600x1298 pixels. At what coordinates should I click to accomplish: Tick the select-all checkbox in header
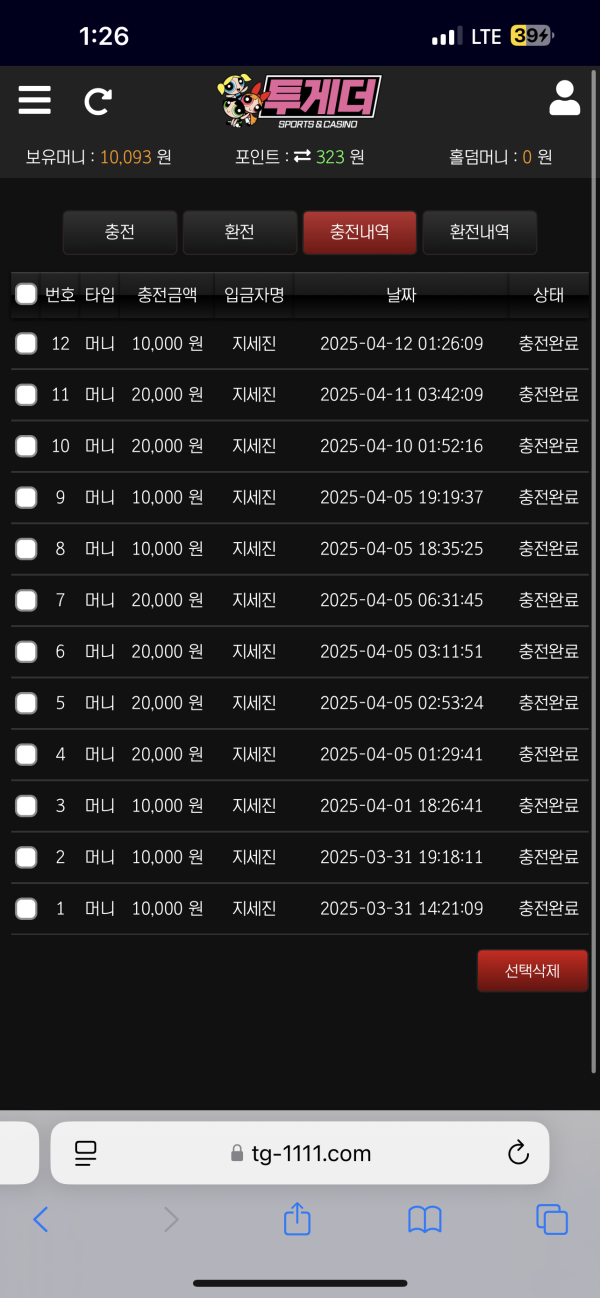[26, 294]
